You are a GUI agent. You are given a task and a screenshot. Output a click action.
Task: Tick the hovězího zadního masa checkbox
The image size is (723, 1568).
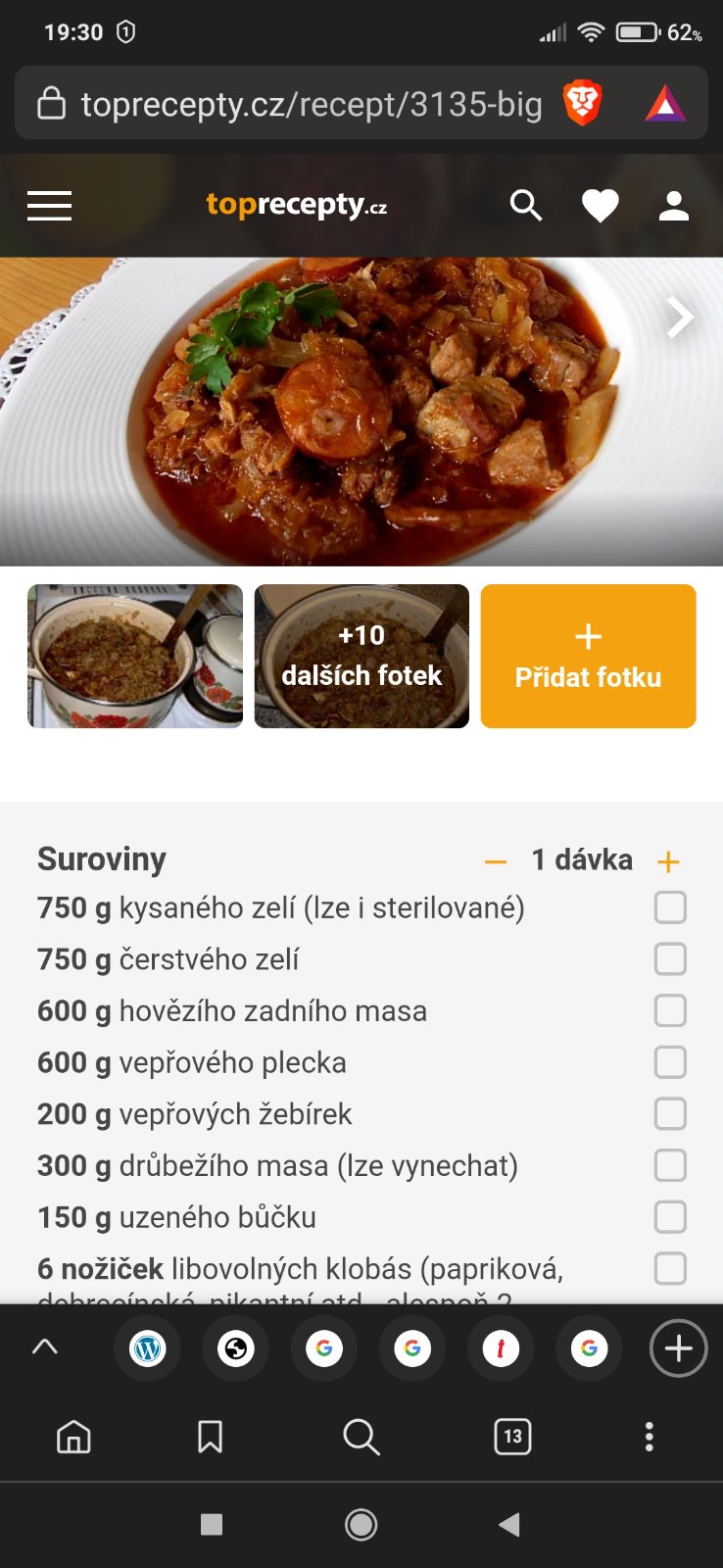[670, 1010]
